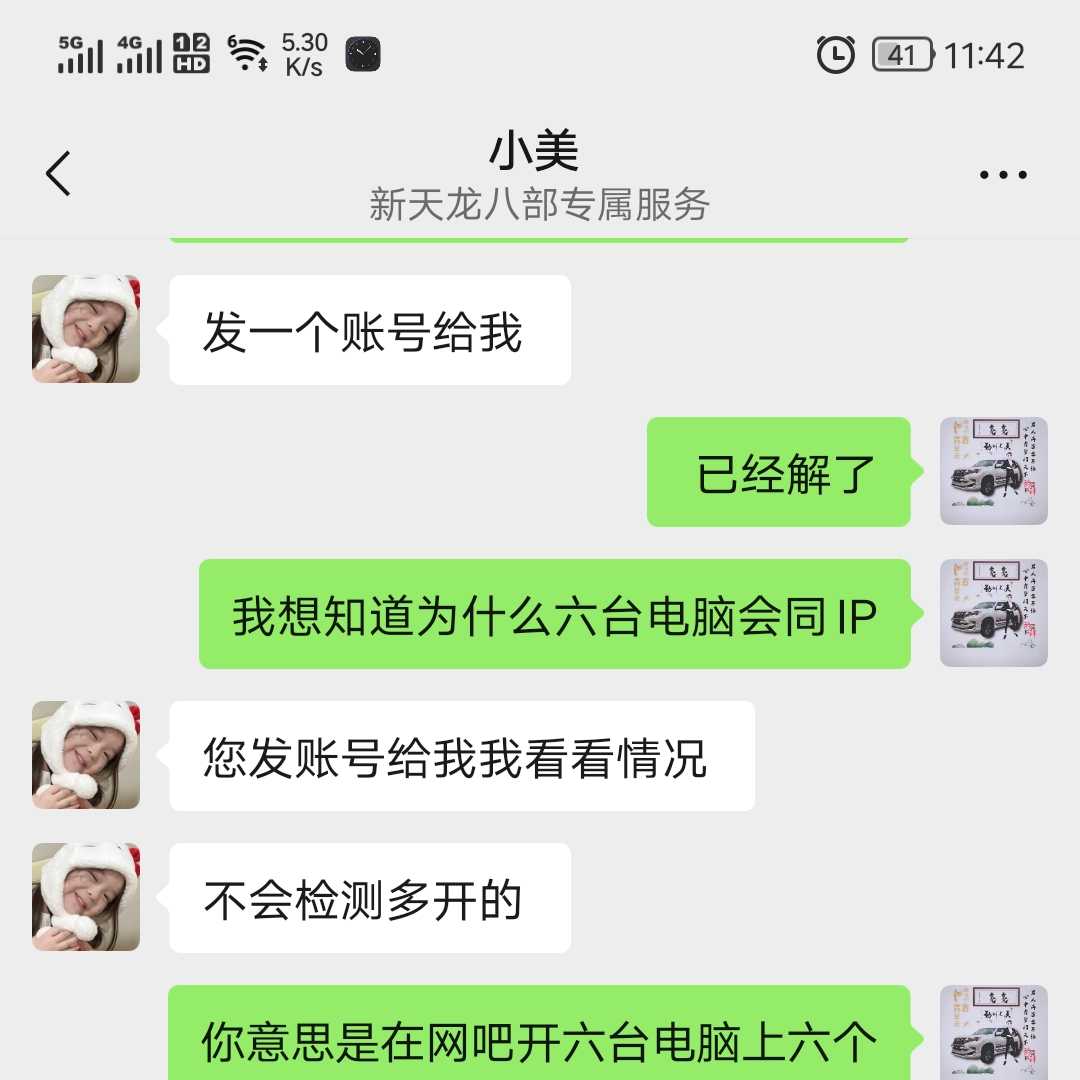This screenshot has height=1080, width=1080.
Task: Go back from the 小美 chat
Action: click(x=59, y=174)
